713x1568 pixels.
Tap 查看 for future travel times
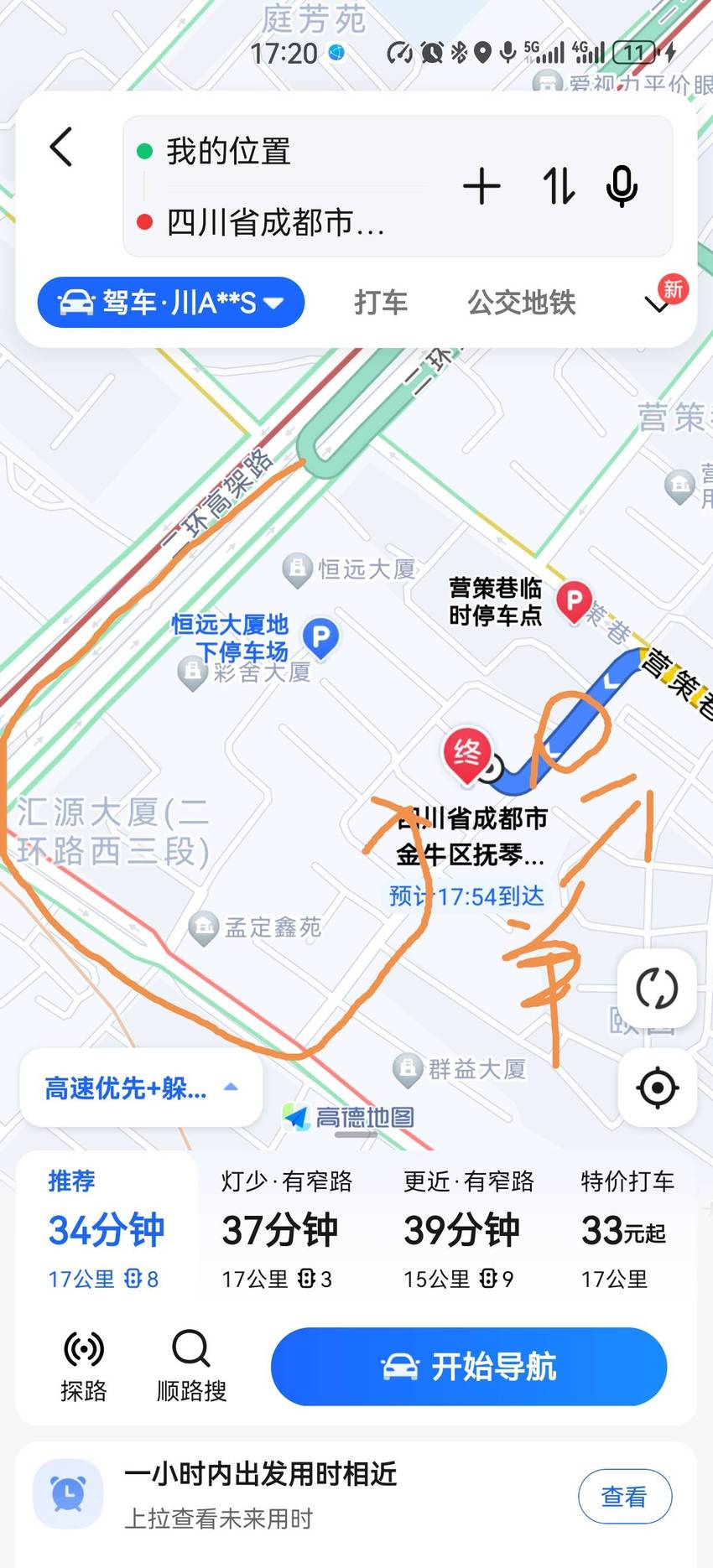coord(625,1497)
